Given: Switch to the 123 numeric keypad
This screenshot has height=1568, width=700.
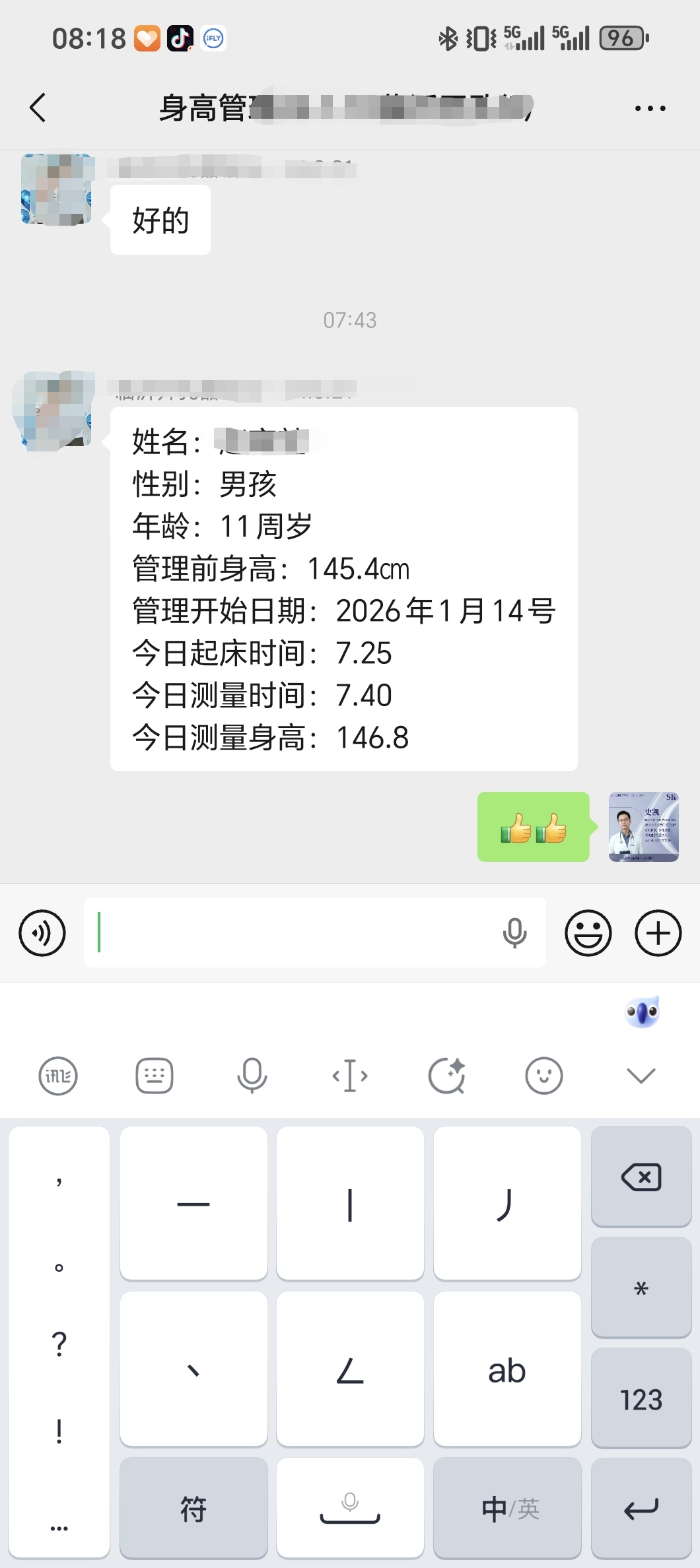Looking at the screenshot, I should point(641,1398).
